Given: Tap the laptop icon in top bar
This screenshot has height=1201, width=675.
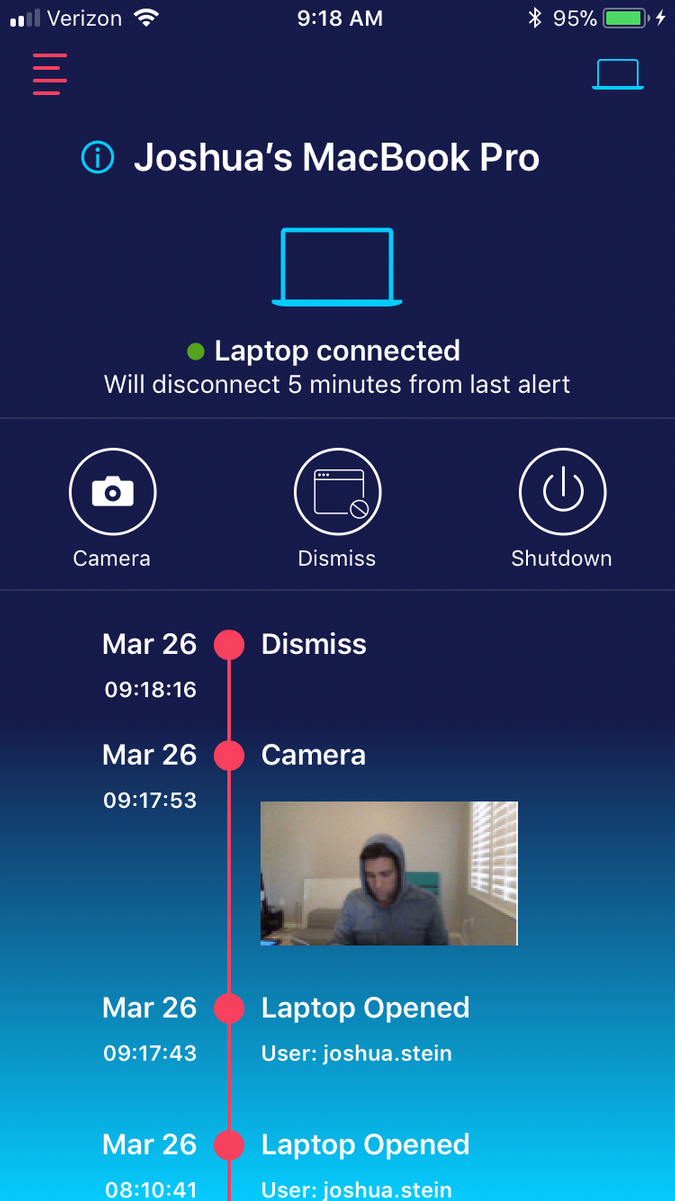Looking at the screenshot, I should point(616,74).
